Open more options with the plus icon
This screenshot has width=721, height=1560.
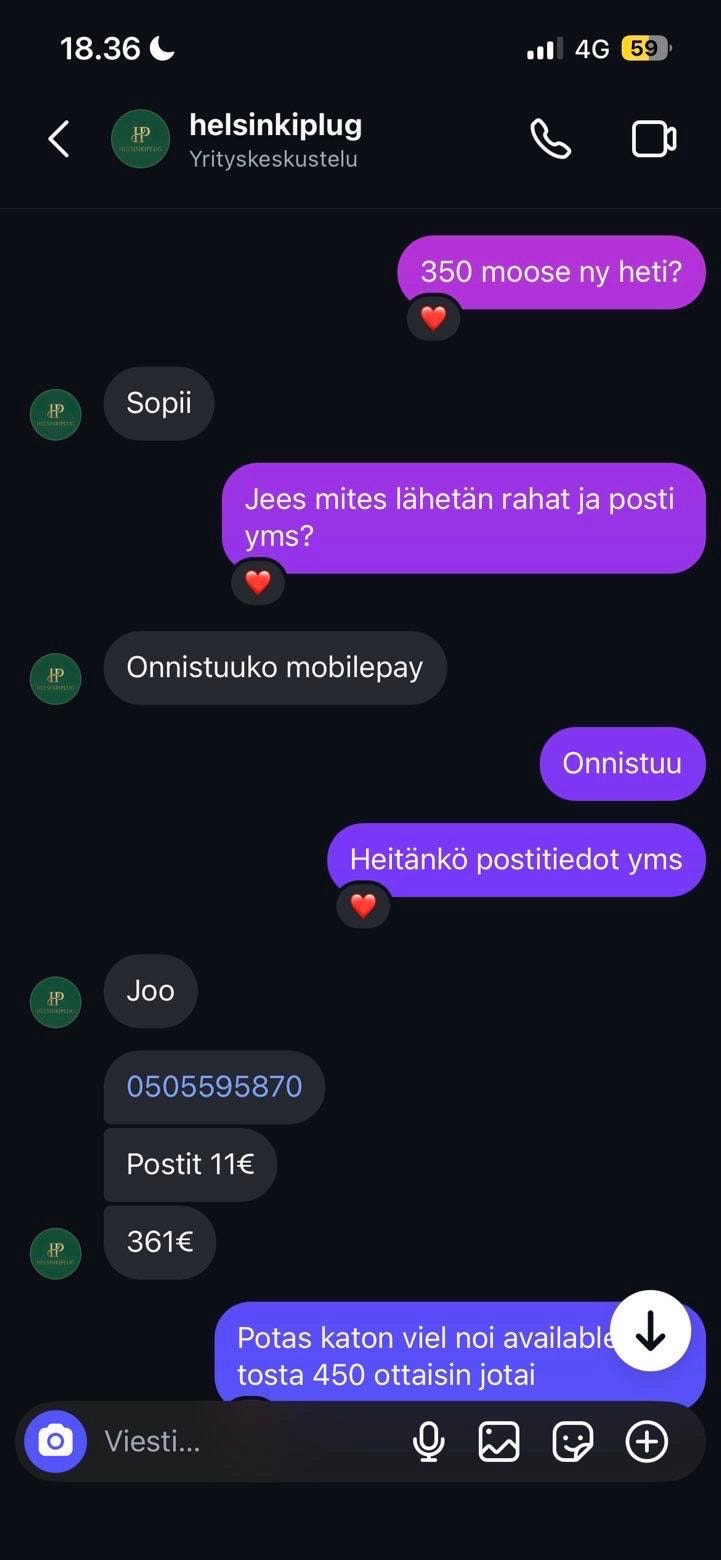coord(647,1441)
